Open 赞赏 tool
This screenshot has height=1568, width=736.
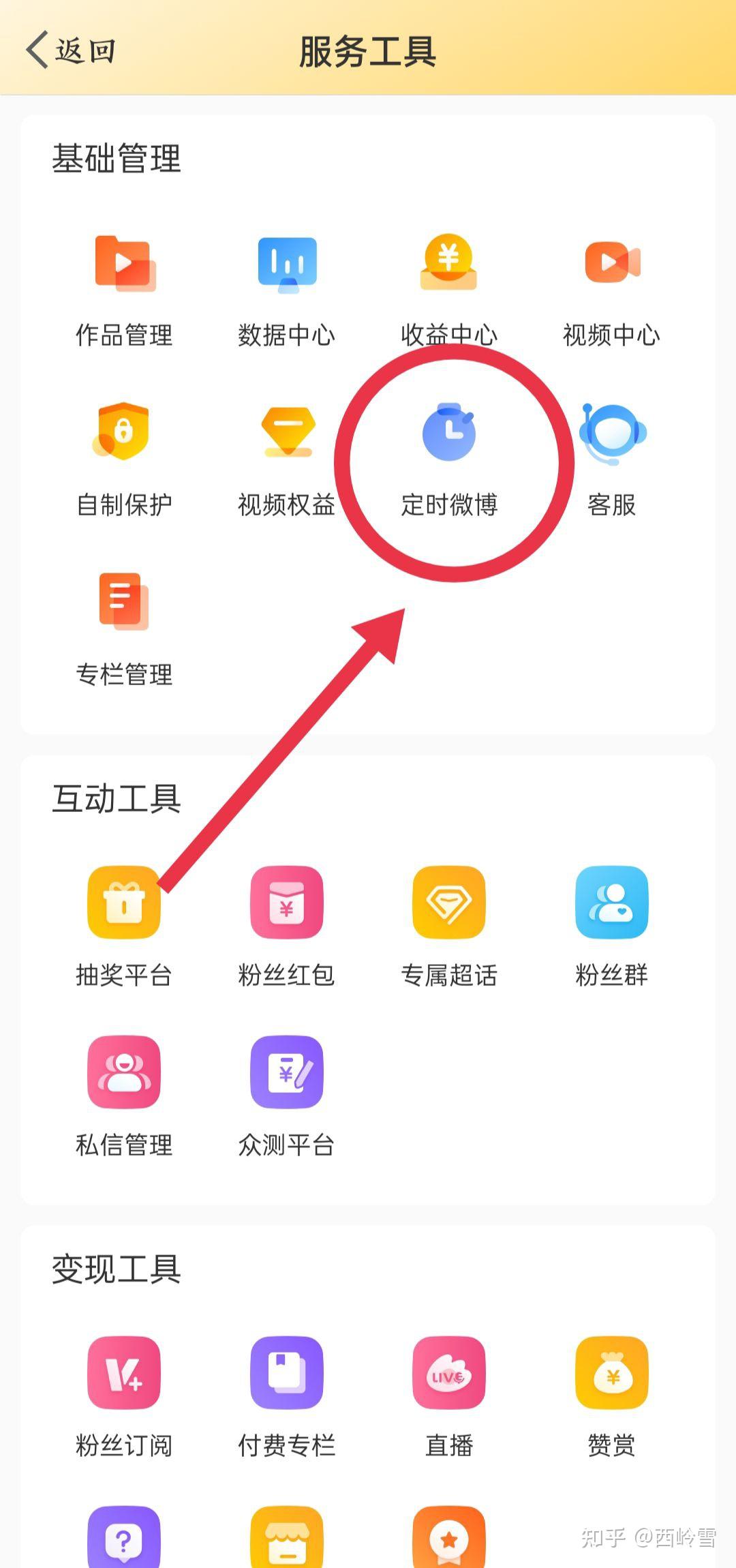click(611, 1373)
